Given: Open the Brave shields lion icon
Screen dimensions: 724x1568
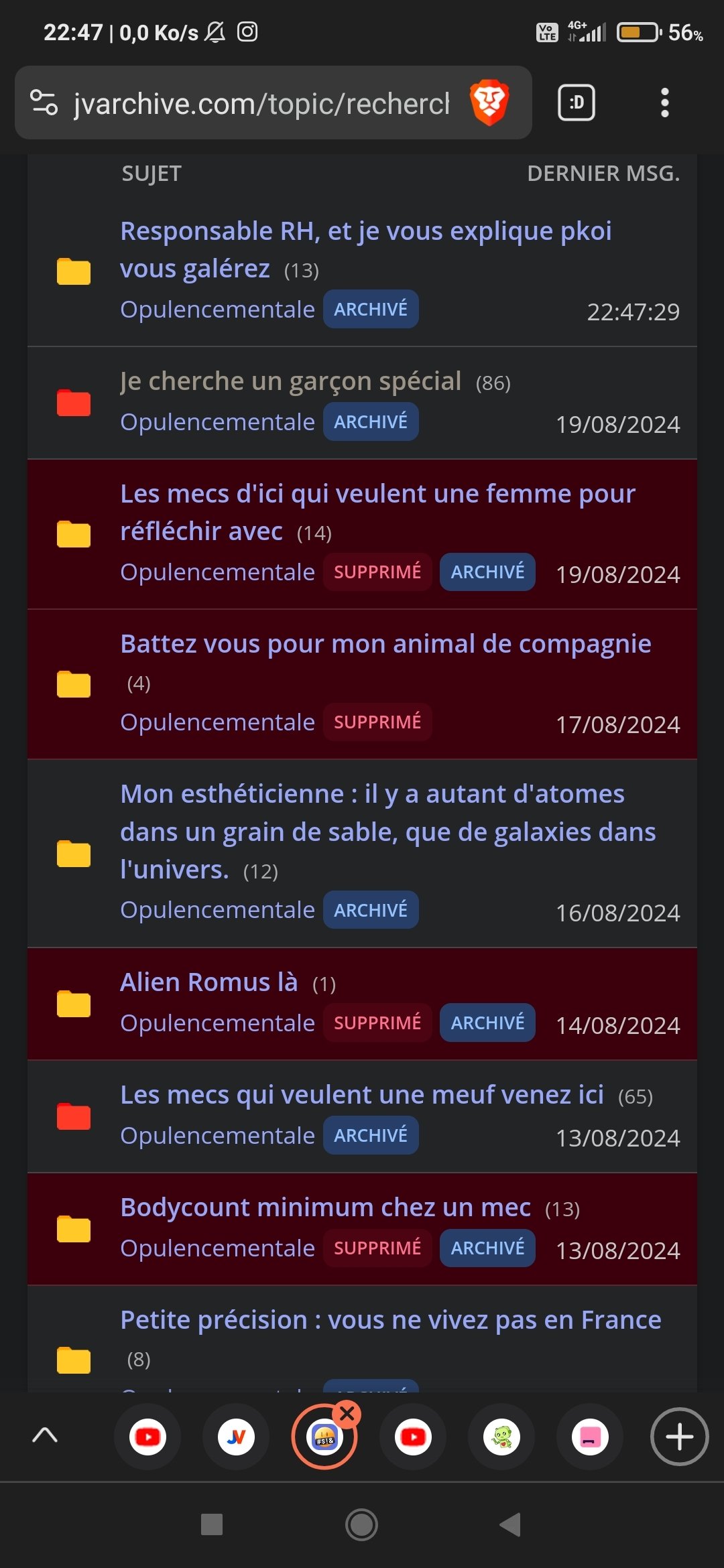Looking at the screenshot, I should (489, 103).
